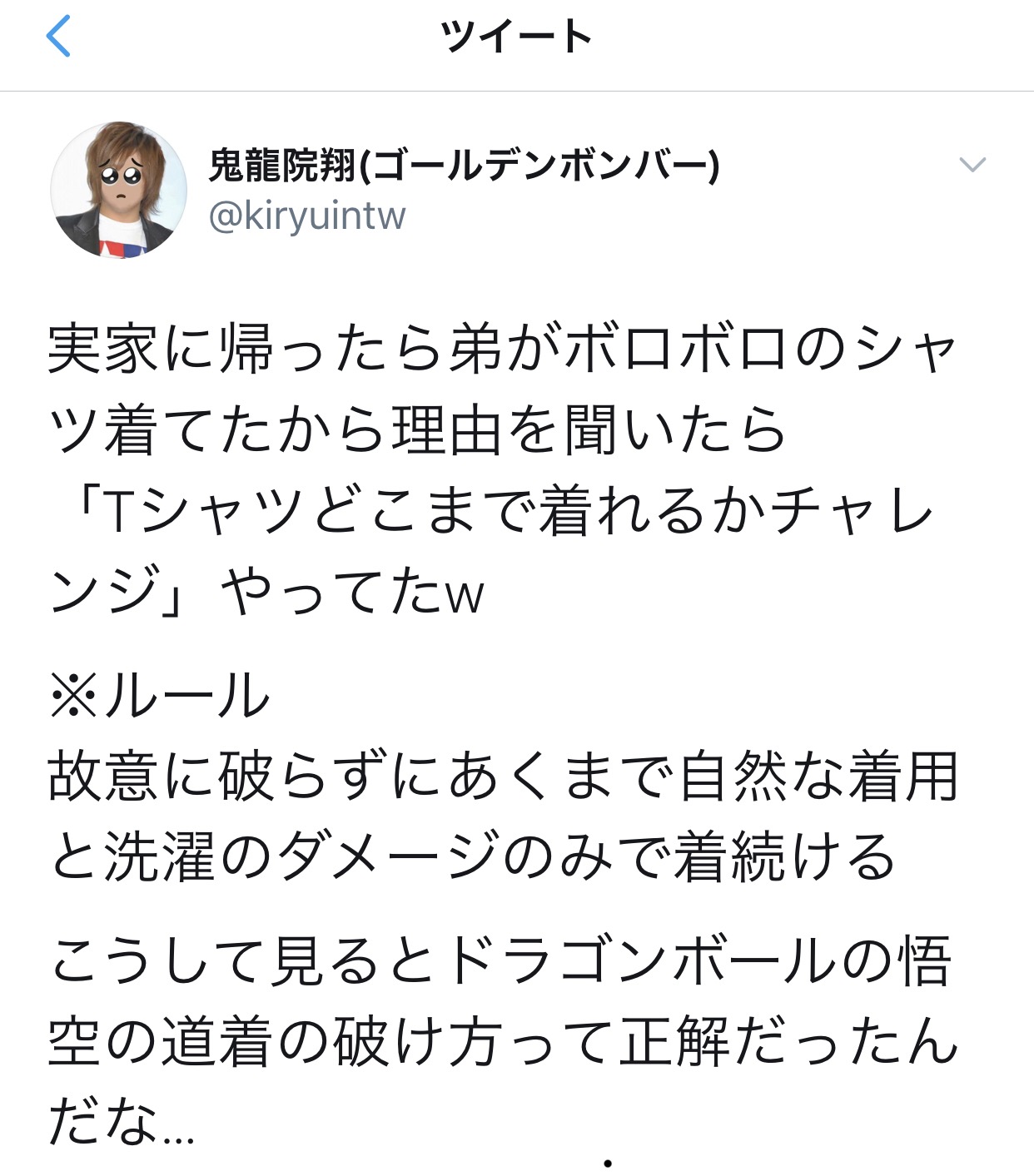Screen dimensions: 1034x1176
Task: Open 鬼龍院翔's profile picture
Action: [x=118, y=190]
